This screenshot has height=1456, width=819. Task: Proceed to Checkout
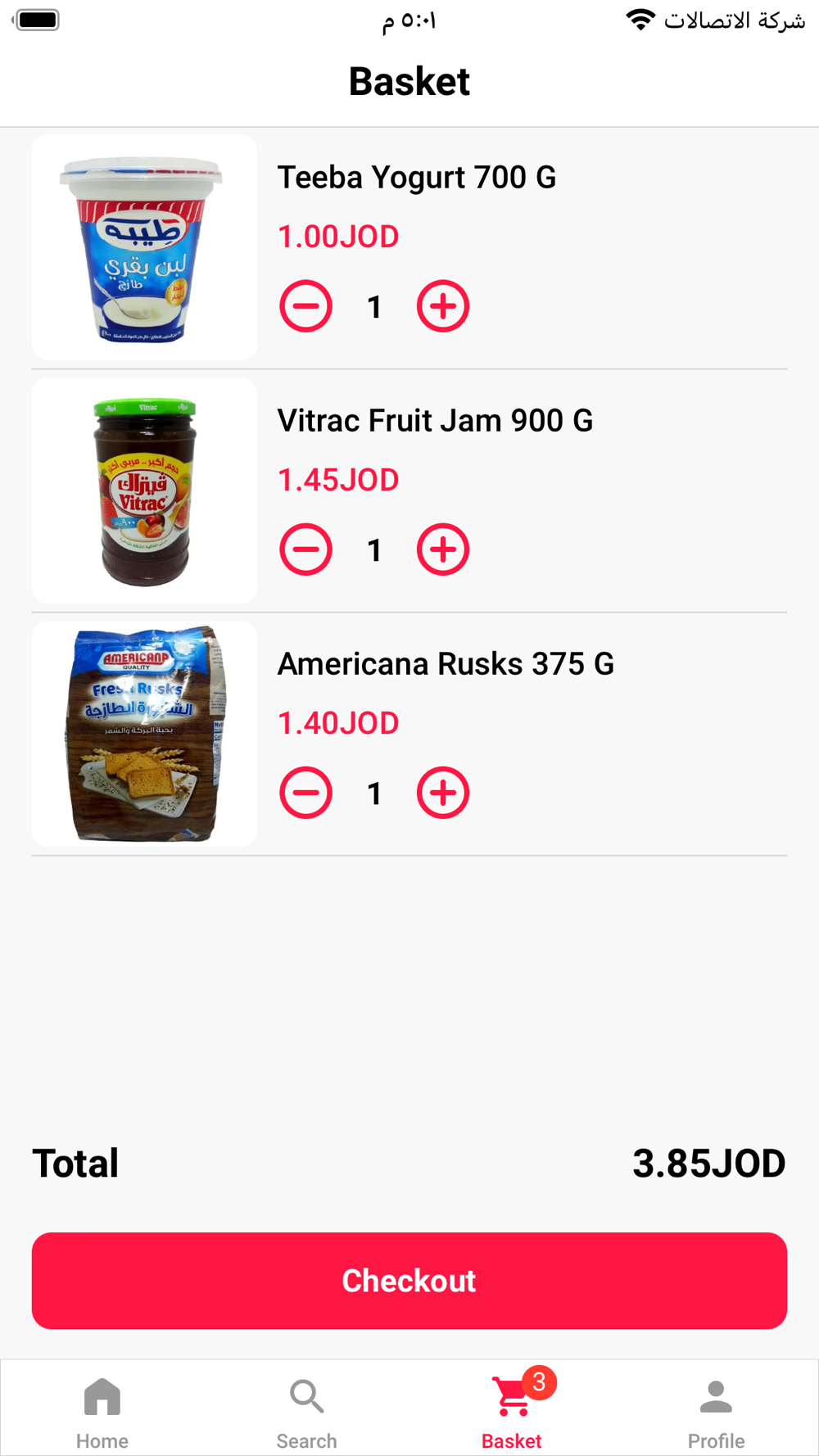pyautogui.click(x=409, y=1281)
